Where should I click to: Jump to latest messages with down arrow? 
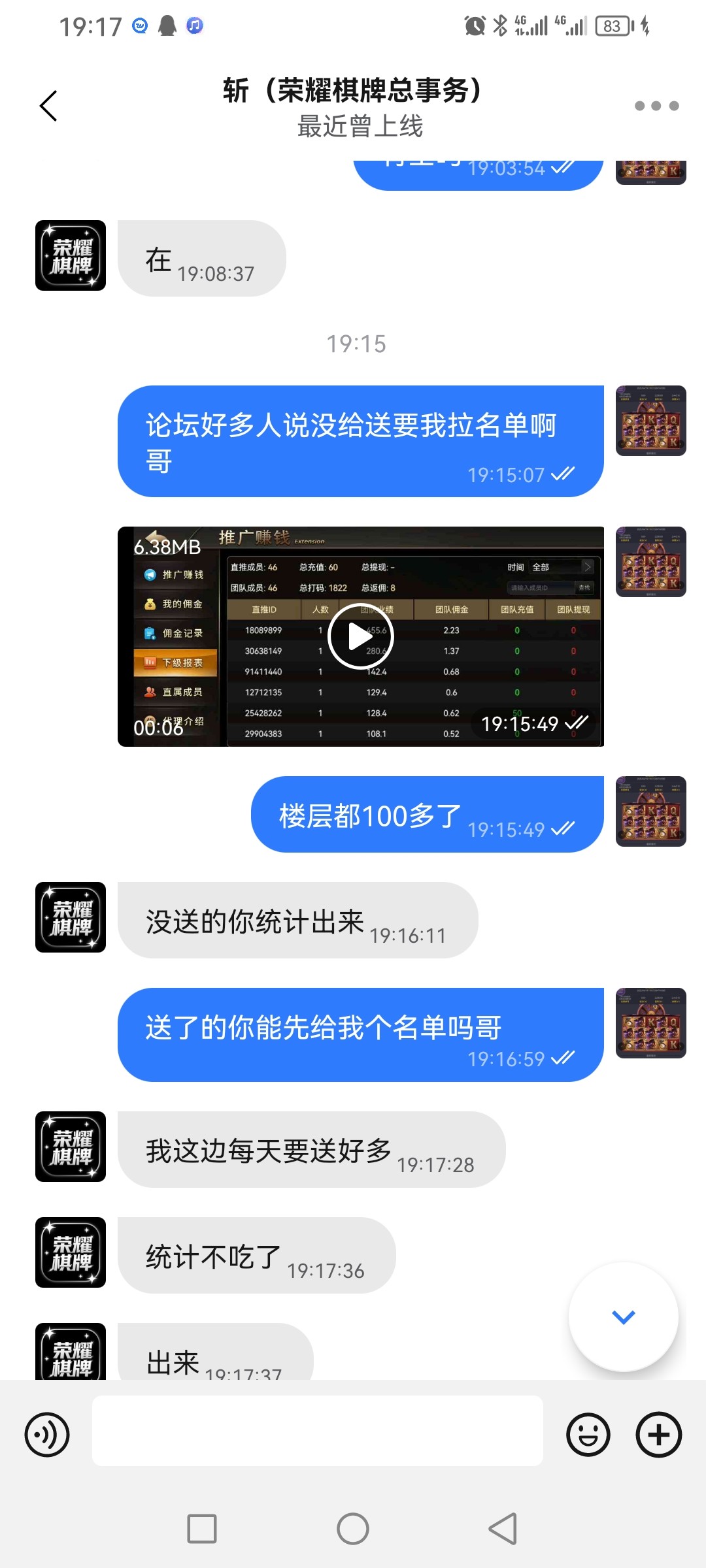(x=623, y=1316)
